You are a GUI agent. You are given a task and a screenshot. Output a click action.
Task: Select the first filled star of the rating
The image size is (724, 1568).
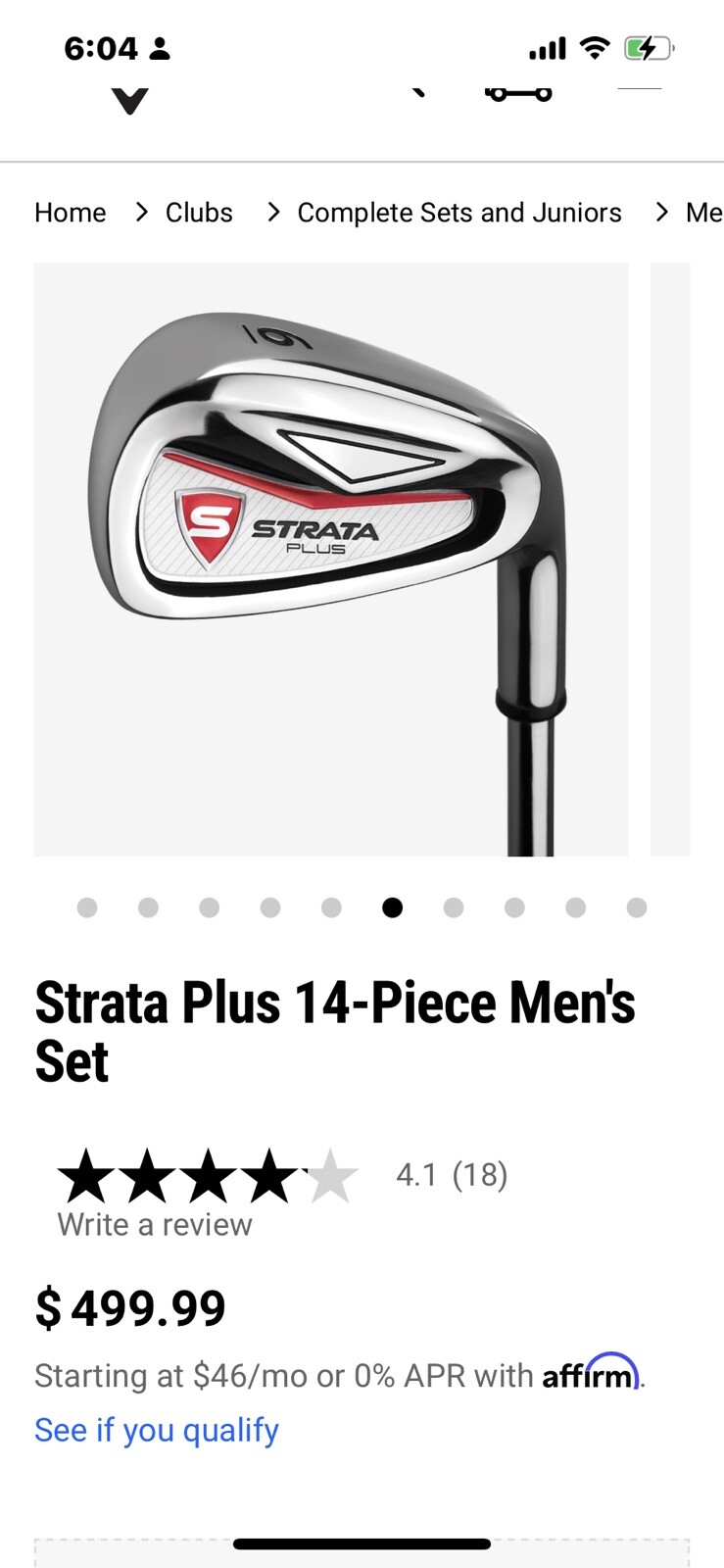pyautogui.click(x=88, y=1175)
